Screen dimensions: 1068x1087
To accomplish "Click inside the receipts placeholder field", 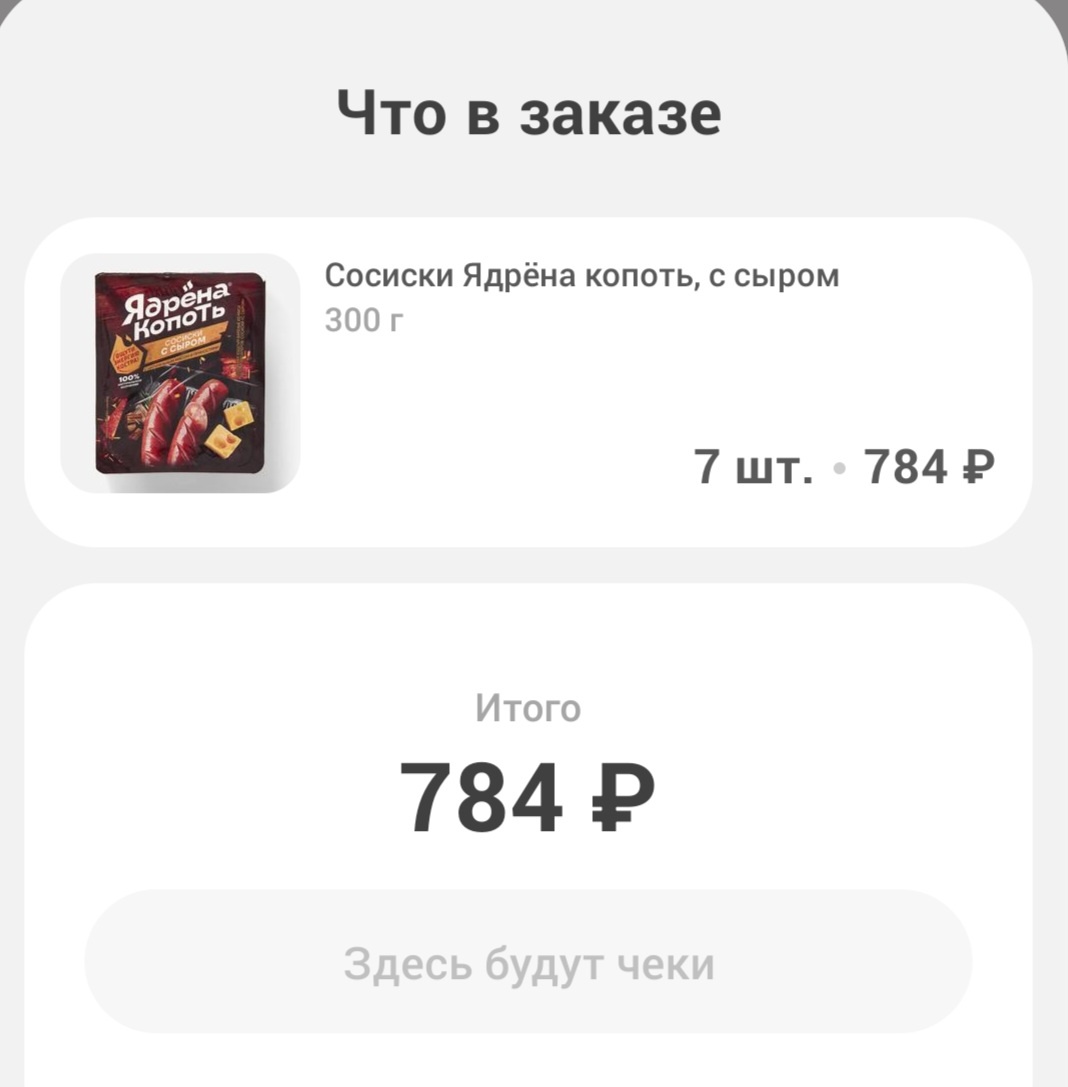I will (530, 961).
